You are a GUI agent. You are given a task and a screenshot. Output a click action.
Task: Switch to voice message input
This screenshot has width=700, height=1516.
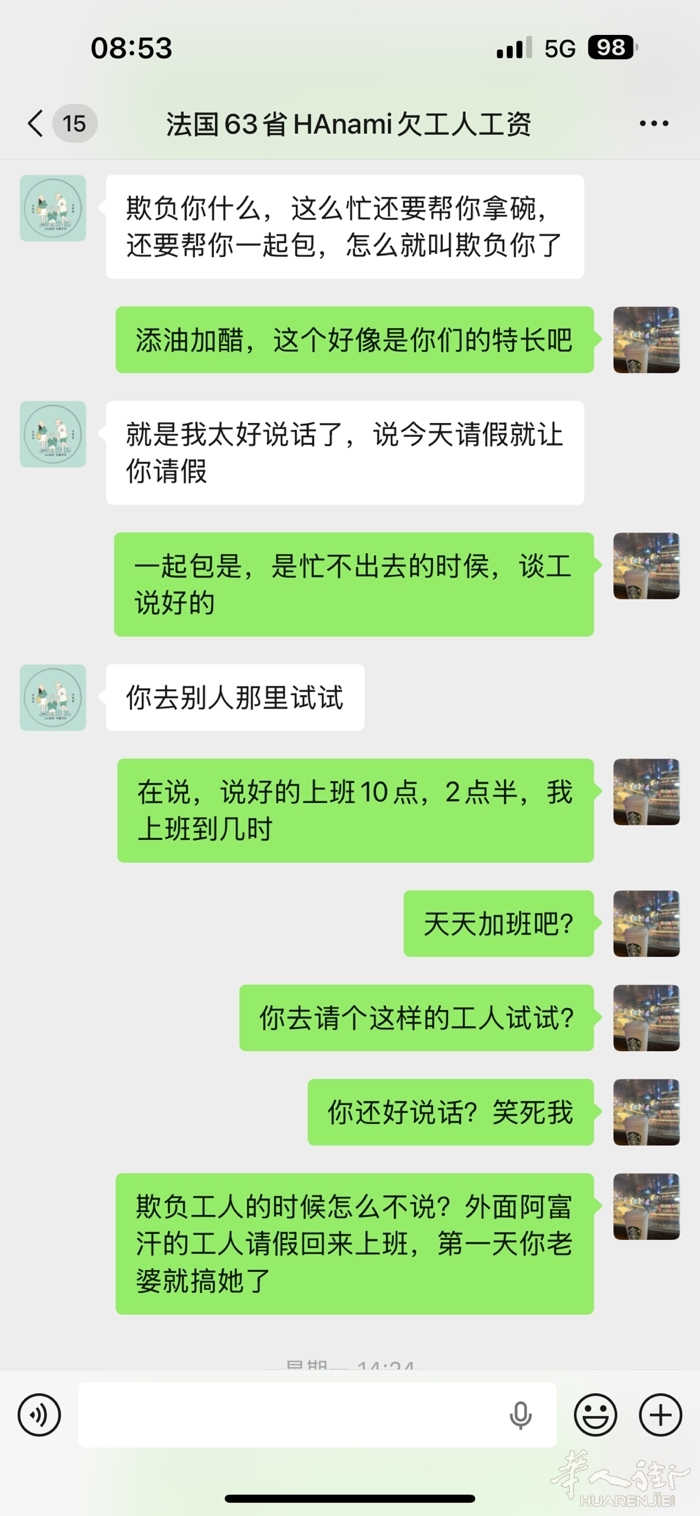click(40, 1415)
